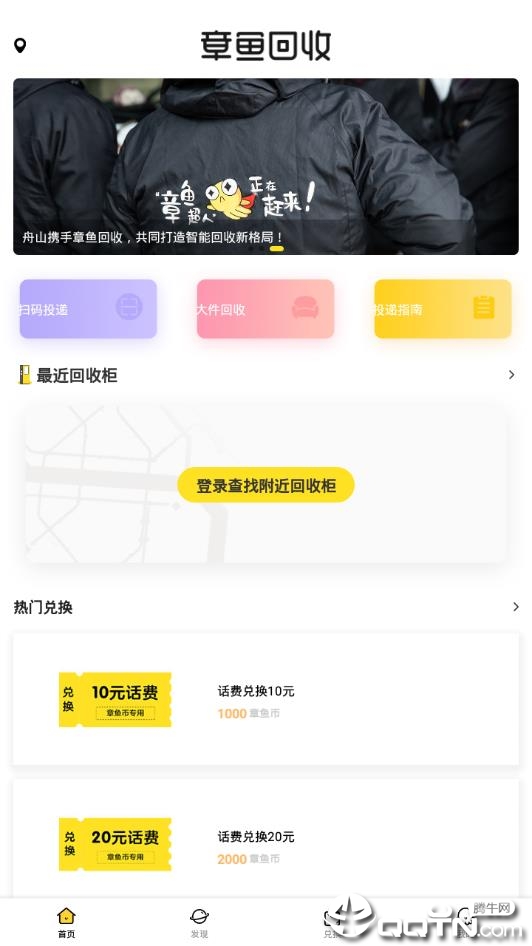
Task: Tap 登录查找附近回收柜 button
Action: coord(265,485)
